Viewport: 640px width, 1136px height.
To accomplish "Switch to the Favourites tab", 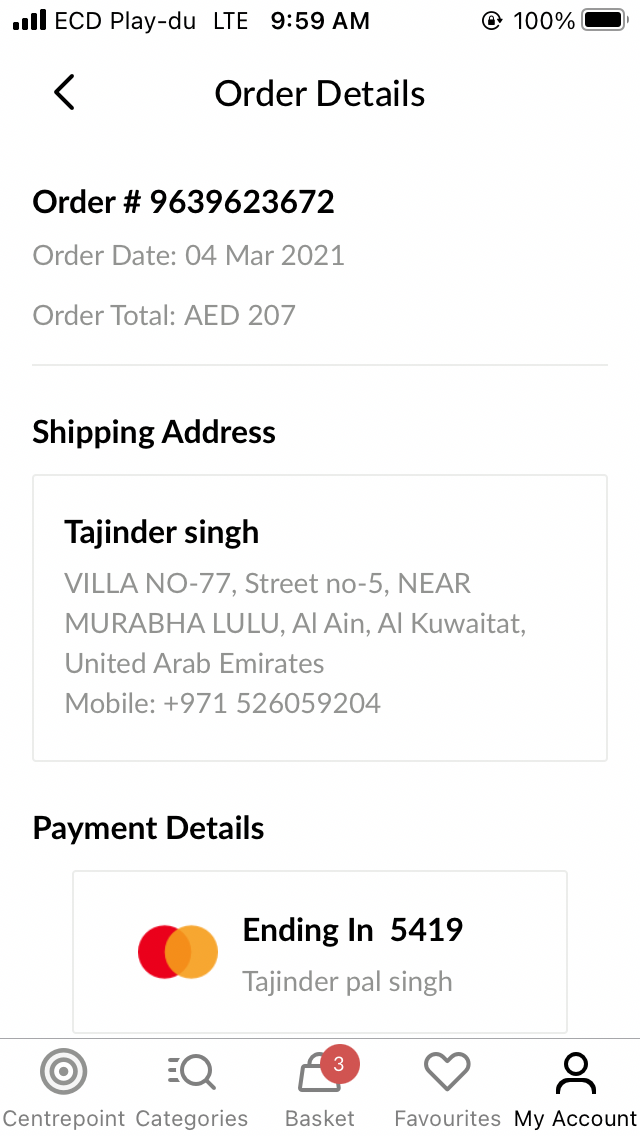I will coord(447,1087).
